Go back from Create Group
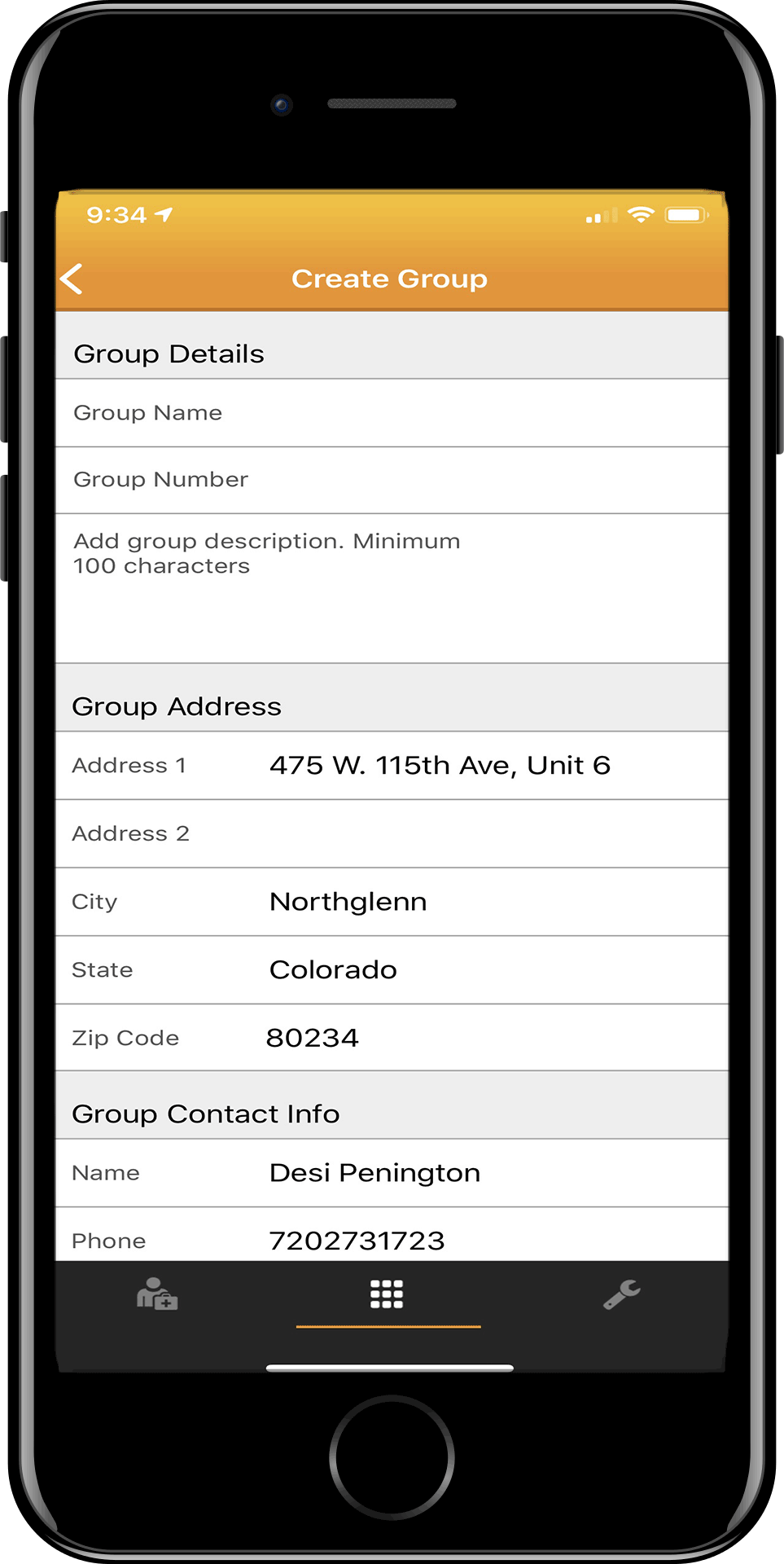This screenshot has width=784, height=1564. (72, 279)
